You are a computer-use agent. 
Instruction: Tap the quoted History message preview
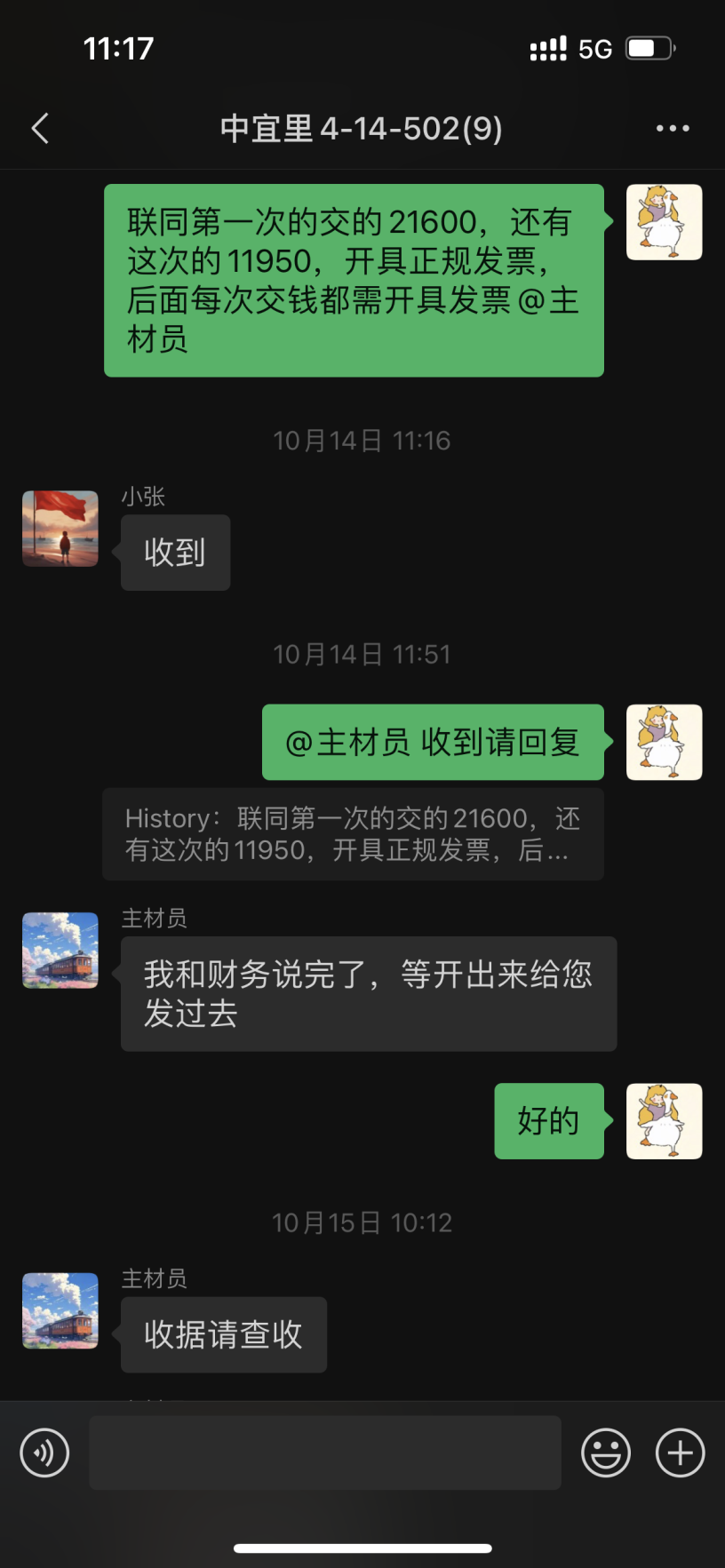point(353,834)
